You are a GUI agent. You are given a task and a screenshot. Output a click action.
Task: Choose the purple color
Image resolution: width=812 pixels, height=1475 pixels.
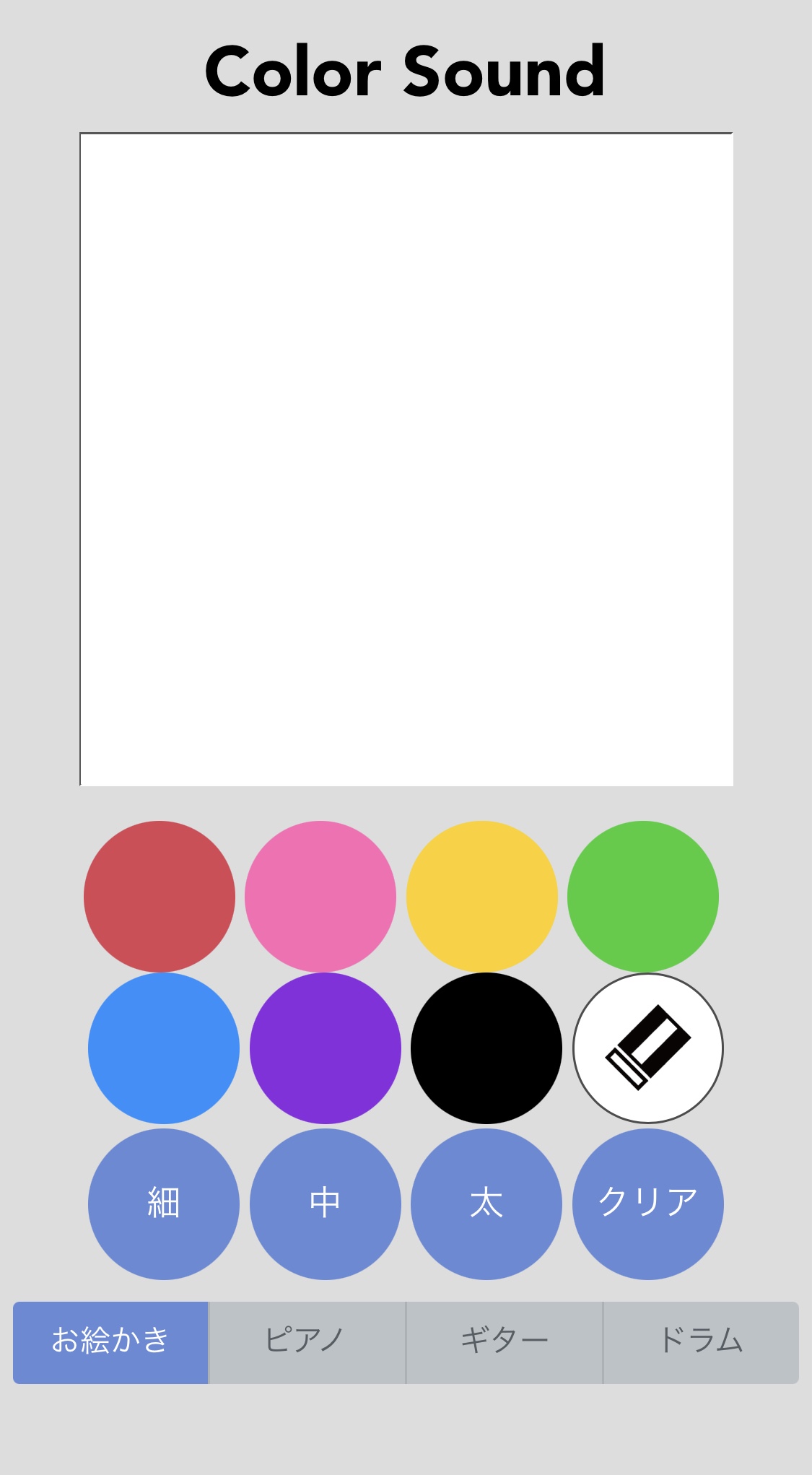pyautogui.click(x=326, y=1048)
